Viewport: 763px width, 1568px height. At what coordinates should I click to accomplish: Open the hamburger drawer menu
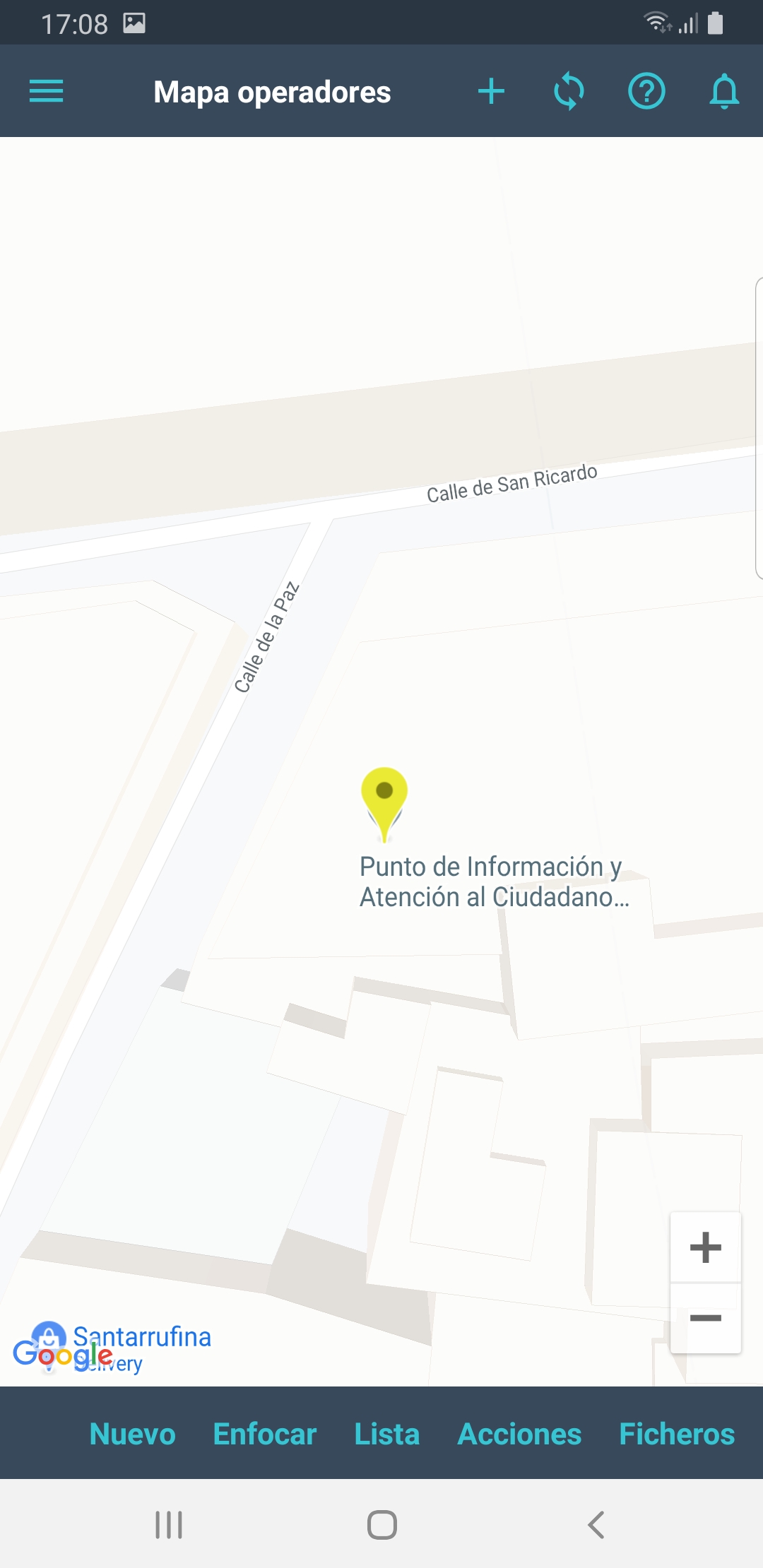click(x=47, y=91)
